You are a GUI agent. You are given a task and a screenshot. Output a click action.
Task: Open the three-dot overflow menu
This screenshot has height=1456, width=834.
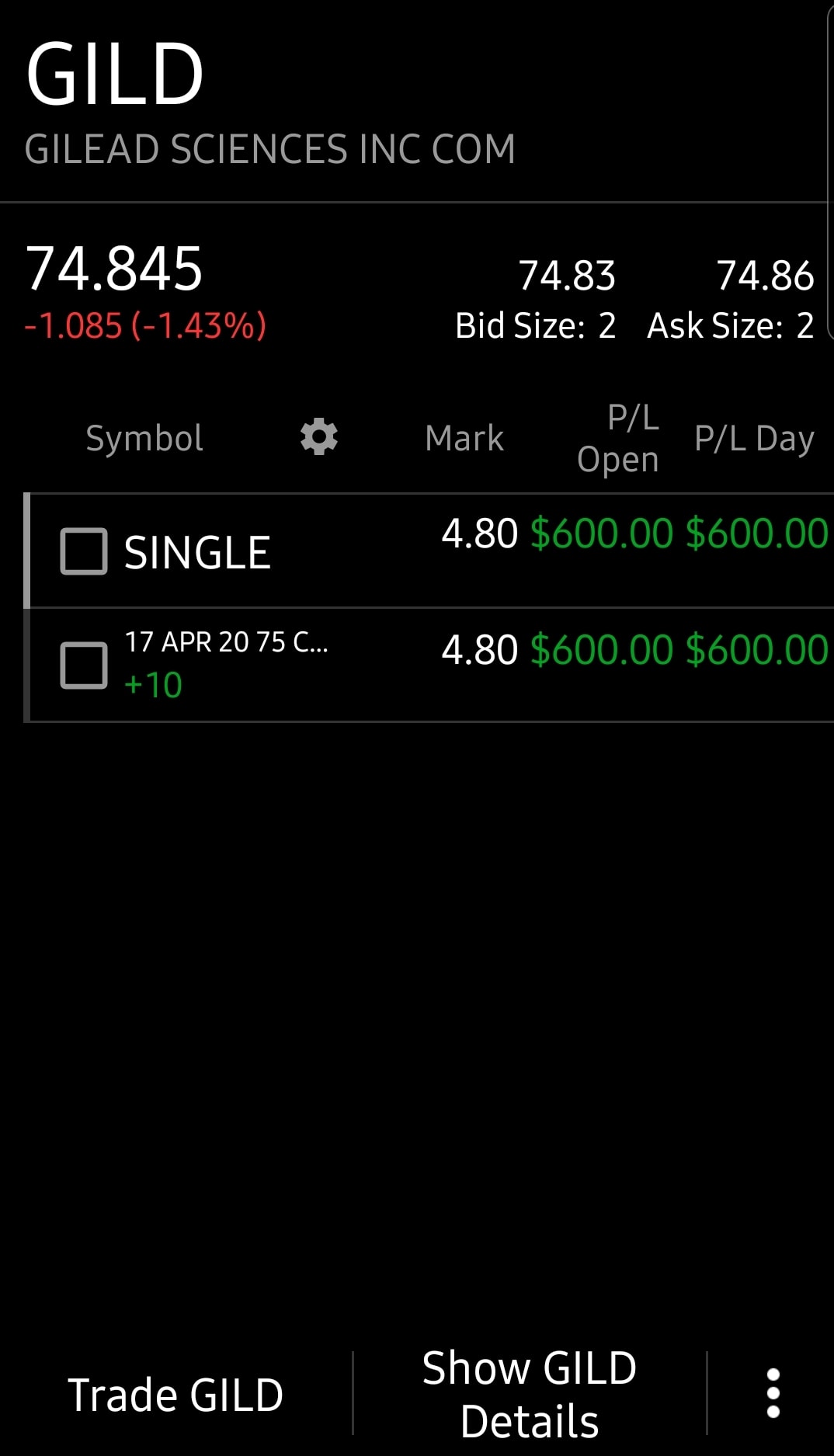[773, 1393]
